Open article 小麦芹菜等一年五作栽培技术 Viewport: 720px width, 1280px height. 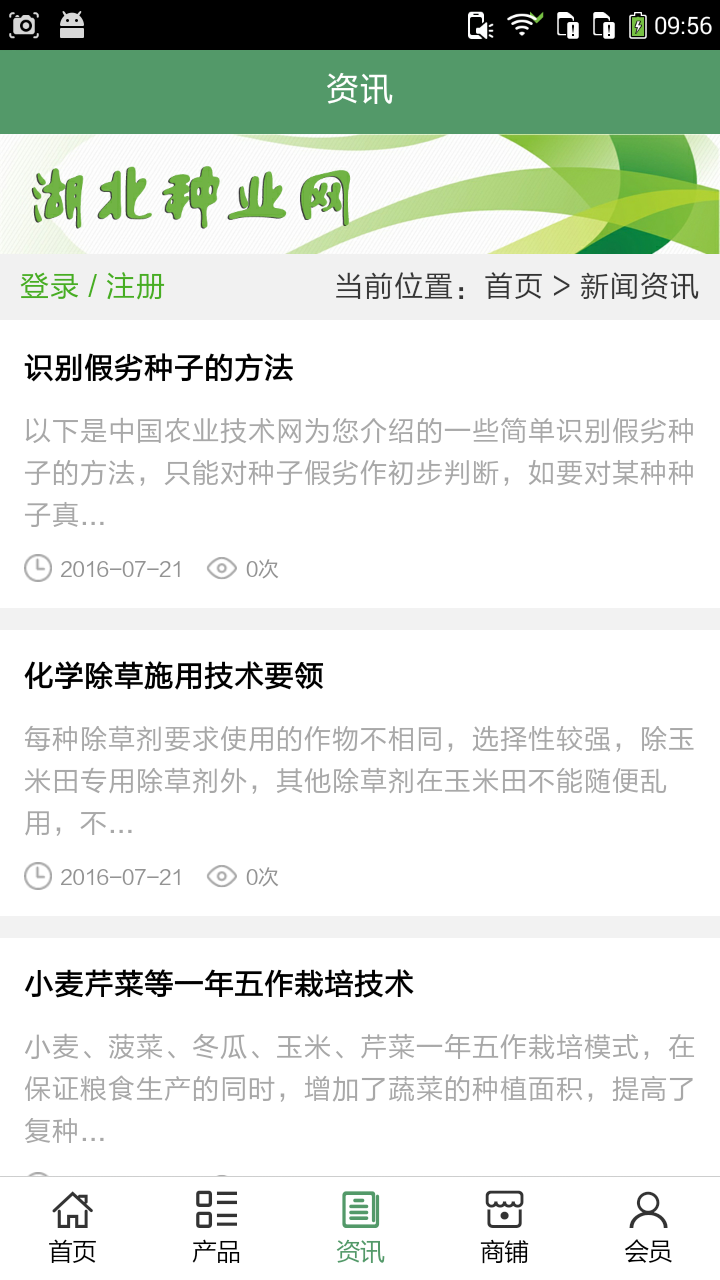(219, 984)
